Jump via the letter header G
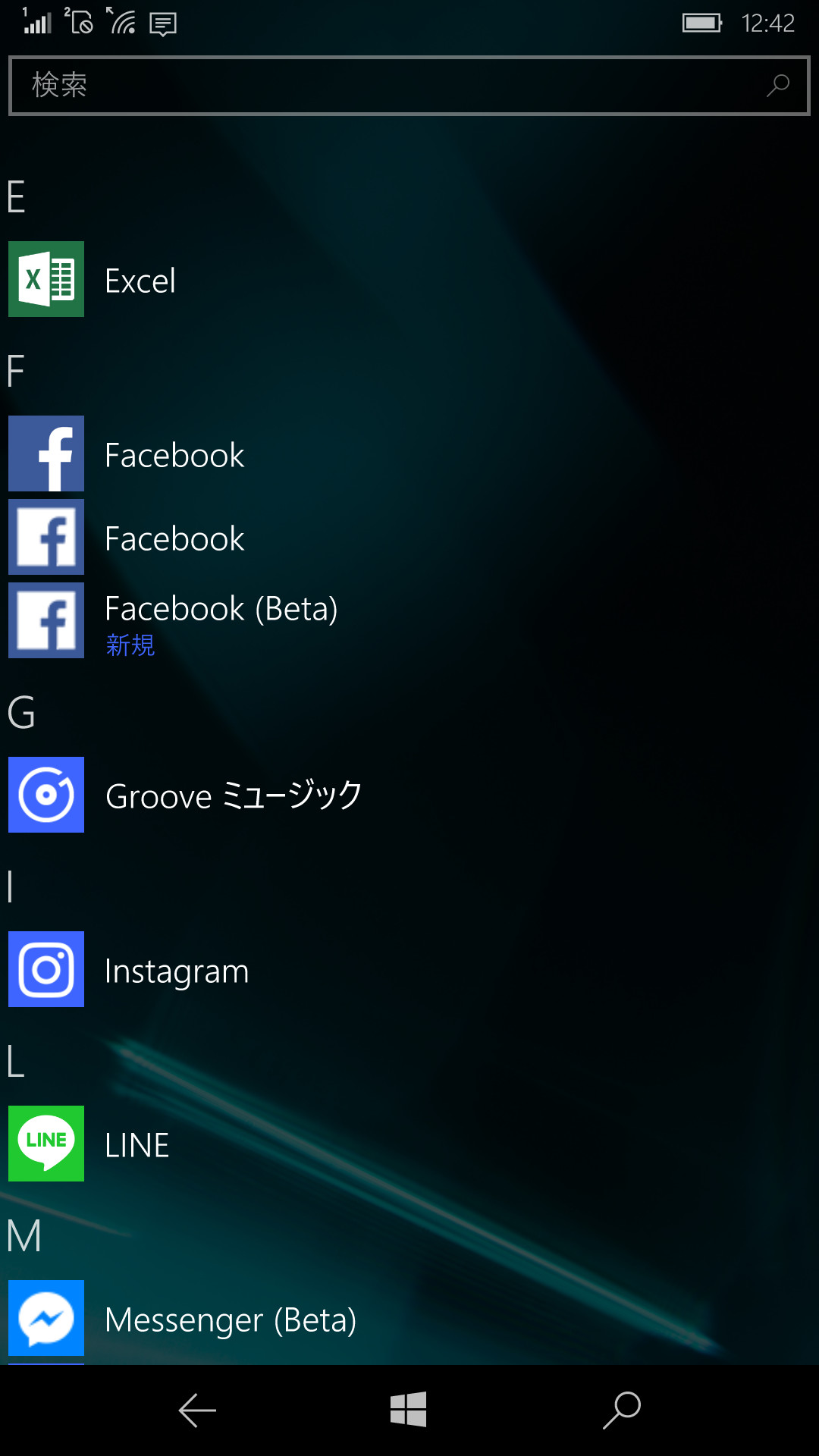The image size is (819, 1456). pyautogui.click(x=20, y=712)
